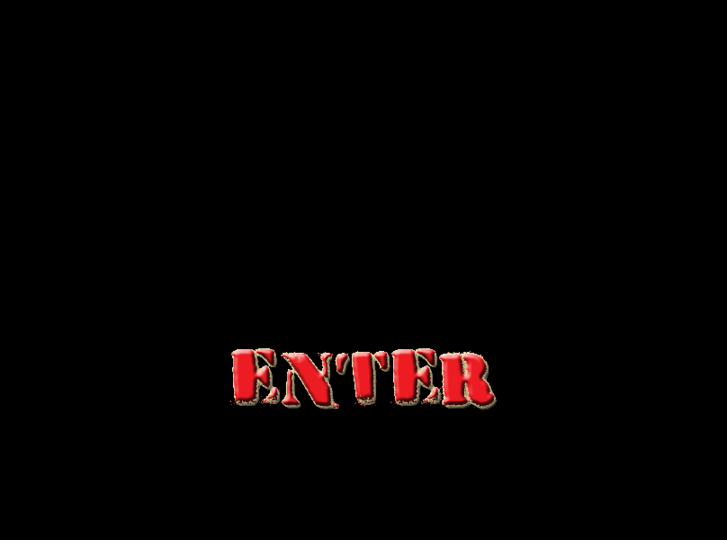Tap the red ENTER button
727x545 pixels.
(362, 377)
